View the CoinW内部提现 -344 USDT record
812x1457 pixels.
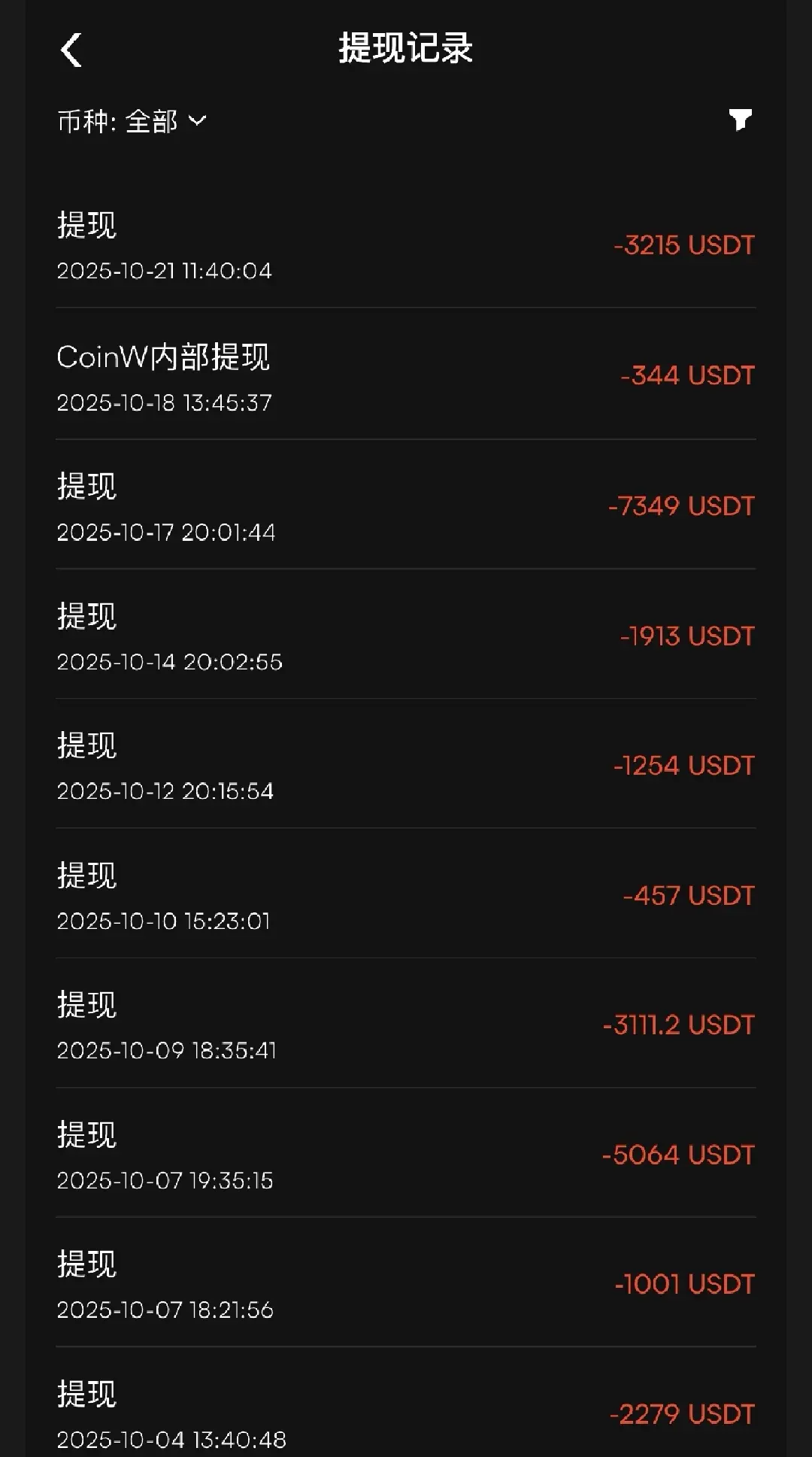406,376
